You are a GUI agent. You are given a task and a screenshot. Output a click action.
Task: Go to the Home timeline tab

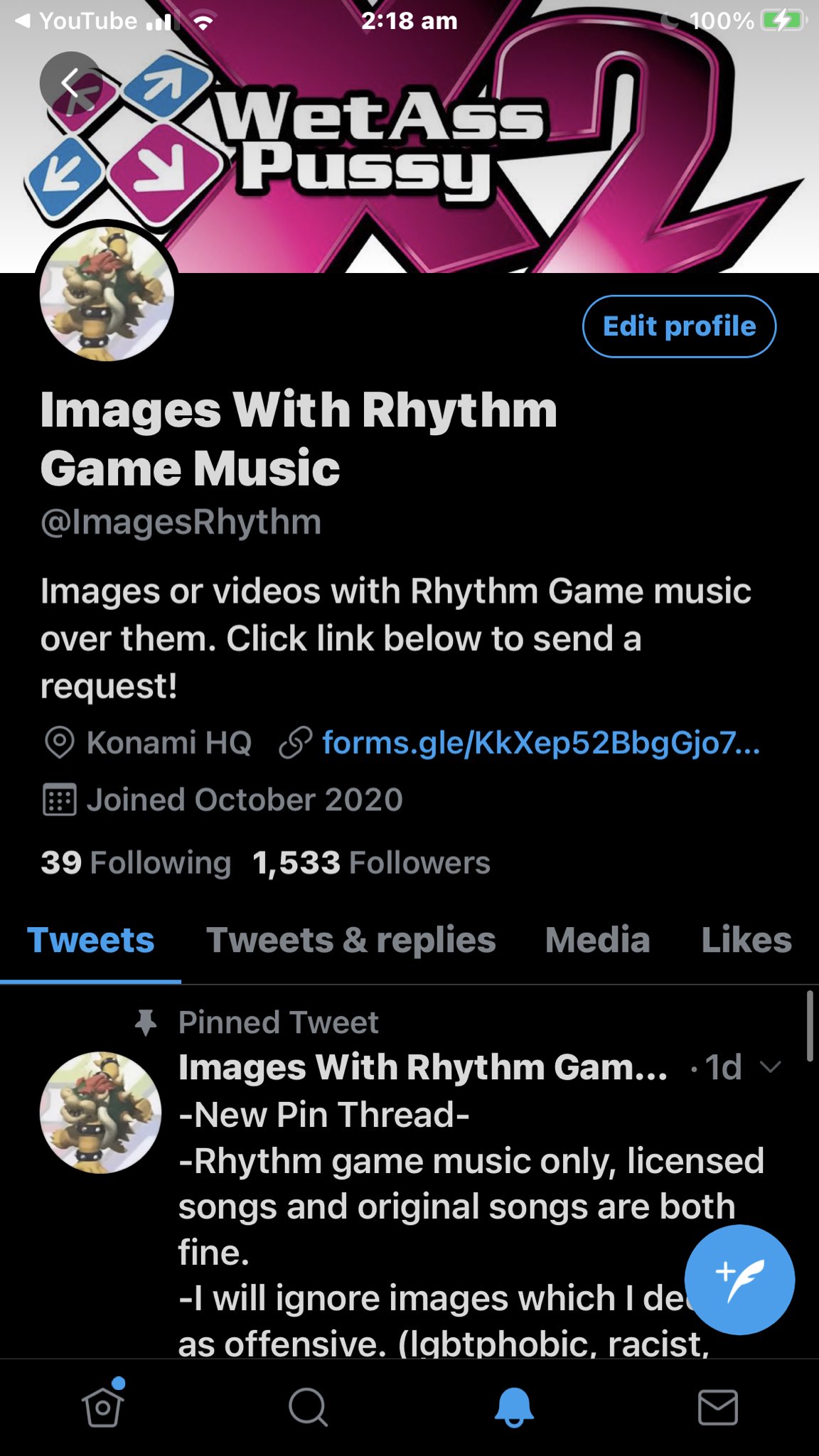pos(103,1407)
